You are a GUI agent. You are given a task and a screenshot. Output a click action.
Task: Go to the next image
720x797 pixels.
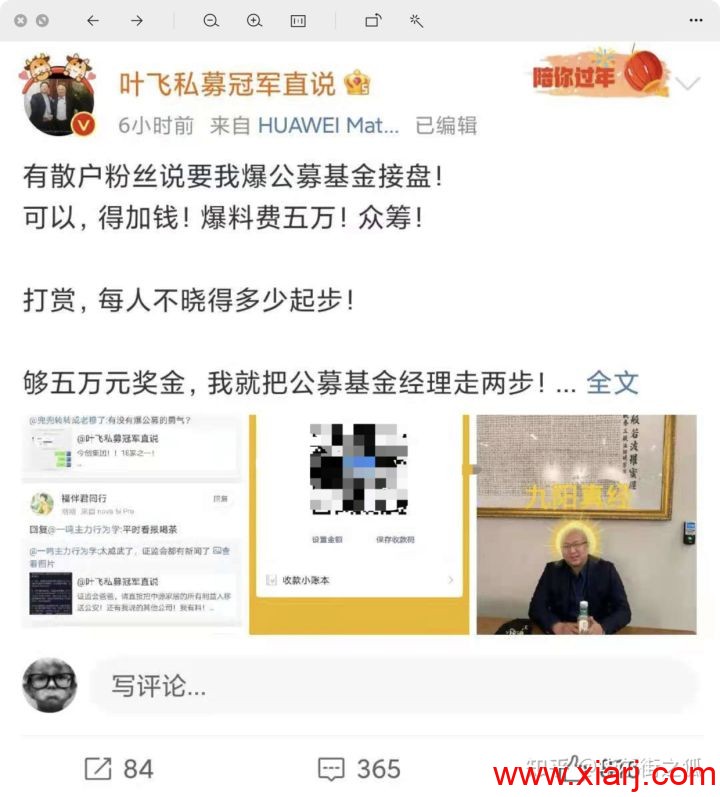click(x=137, y=20)
